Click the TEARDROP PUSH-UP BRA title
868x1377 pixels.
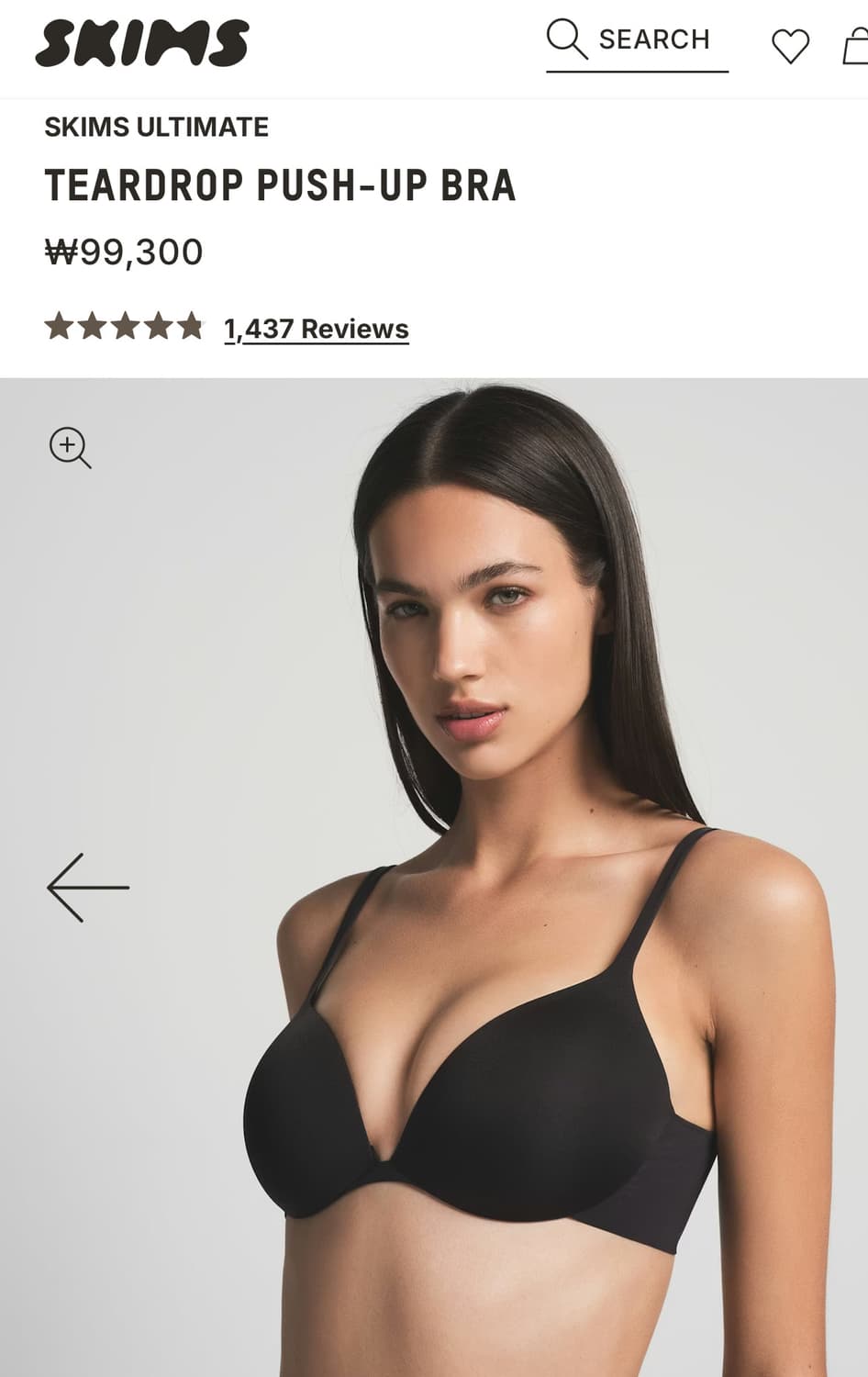point(280,185)
